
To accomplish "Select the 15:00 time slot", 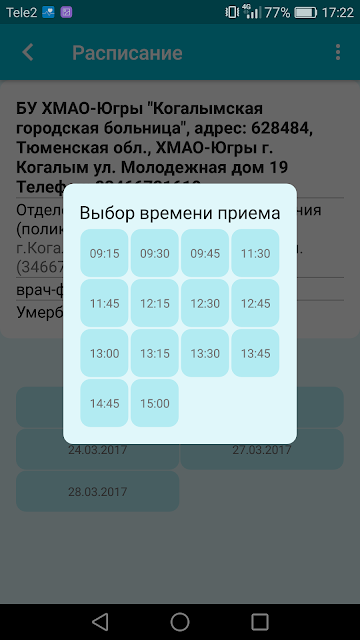I will pyautogui.click(x=155, y=403).
